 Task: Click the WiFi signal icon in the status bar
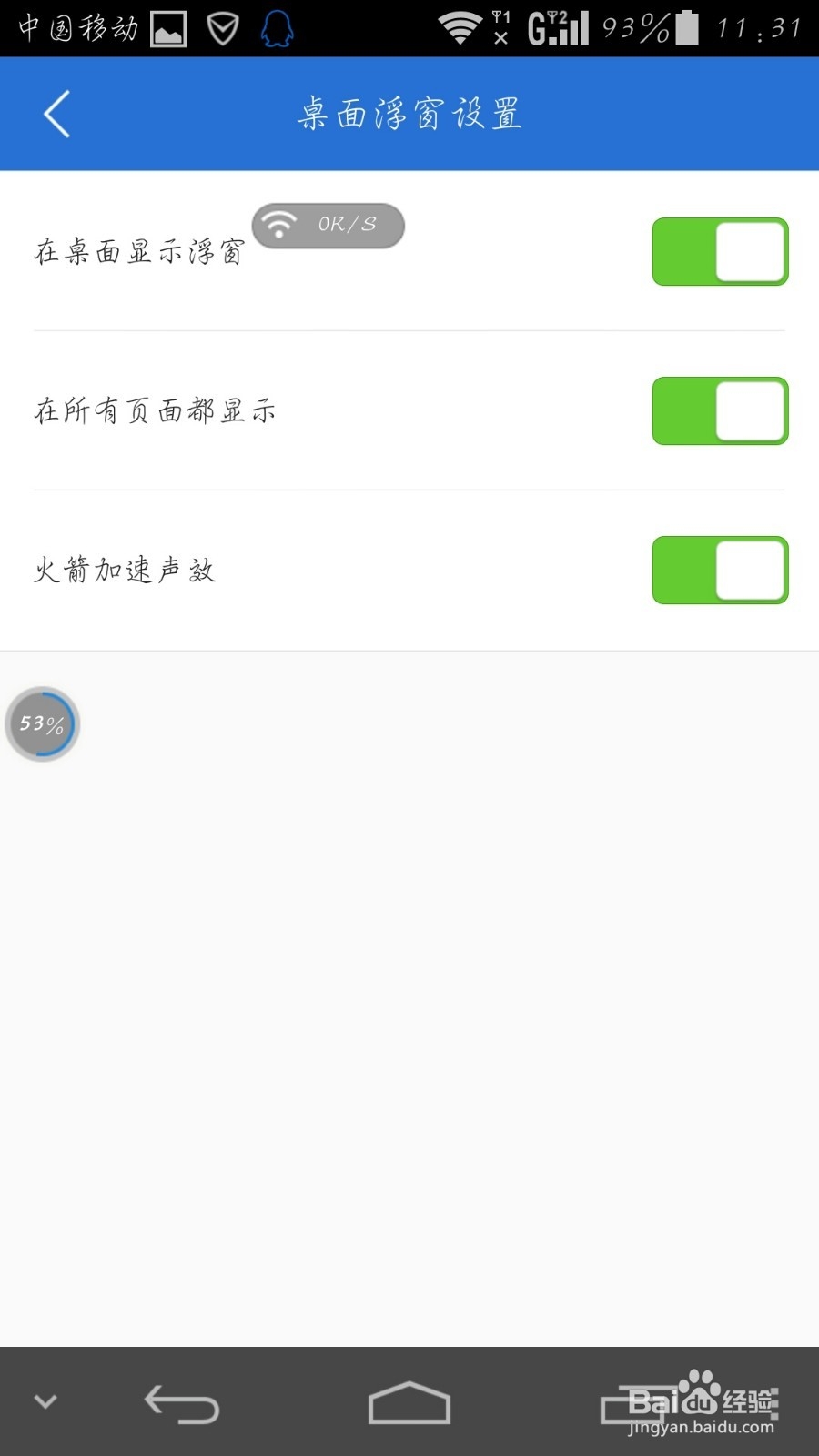460,27
